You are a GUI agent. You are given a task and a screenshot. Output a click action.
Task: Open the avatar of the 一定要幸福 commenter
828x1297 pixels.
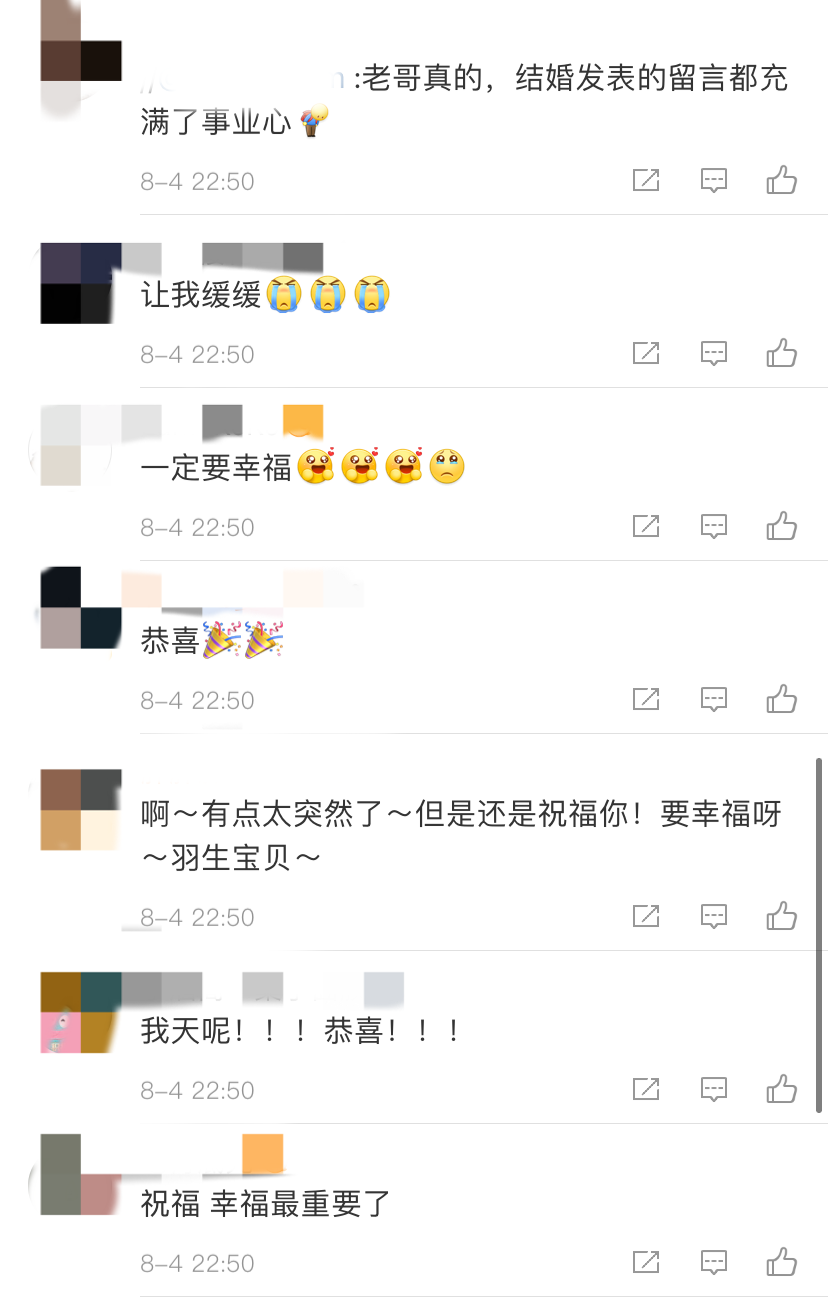[x=80, y=446]
